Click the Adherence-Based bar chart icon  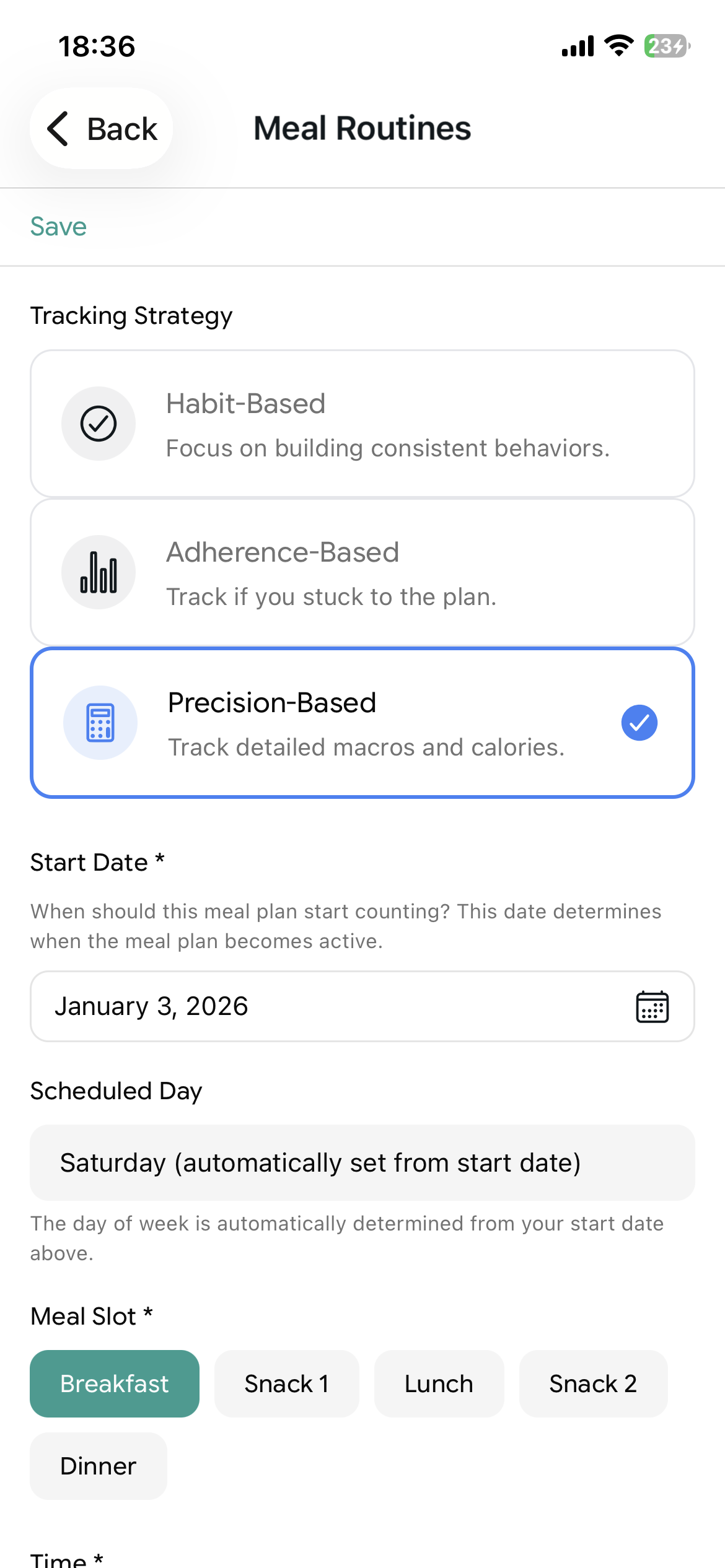pyautogui.click(x=98, y=572)
